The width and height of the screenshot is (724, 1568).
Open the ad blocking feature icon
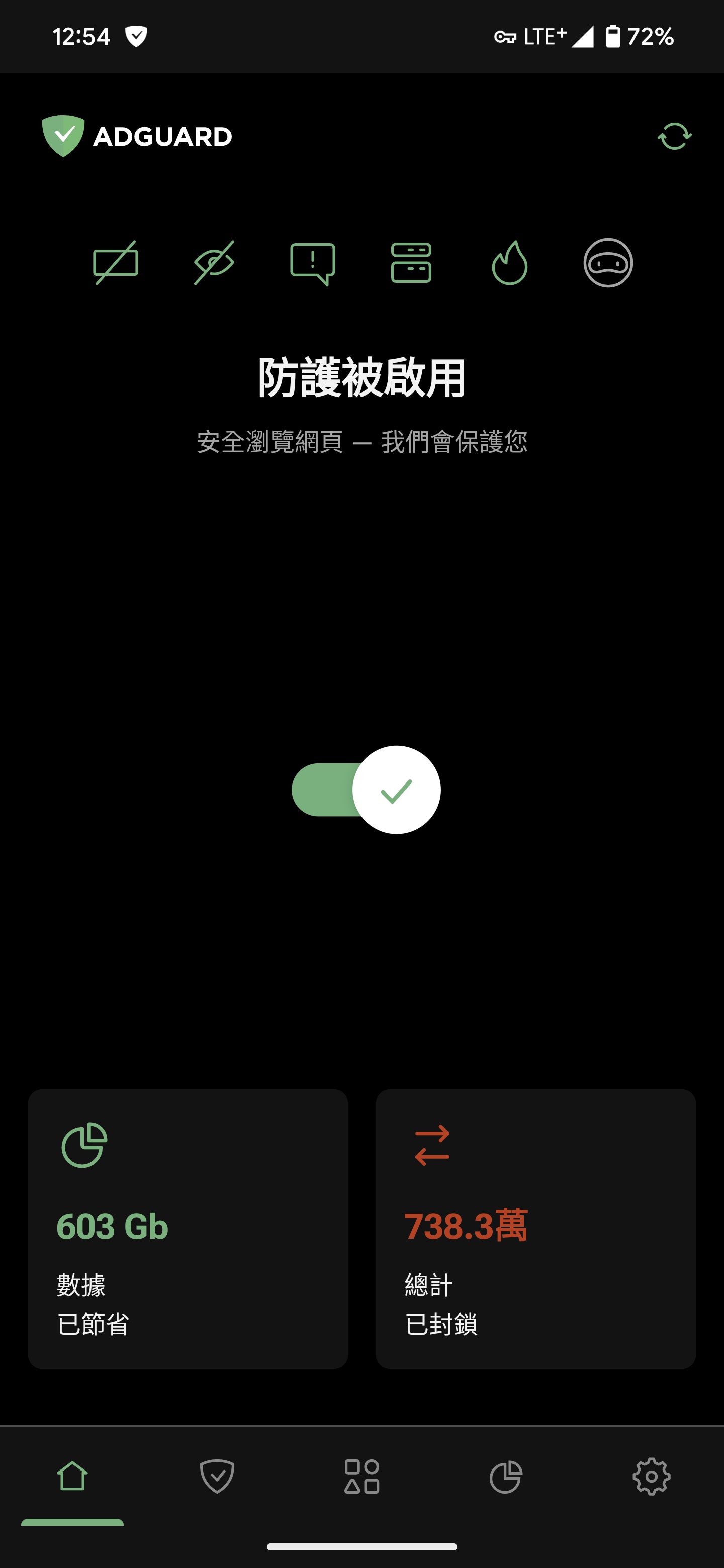pos(116,263)
